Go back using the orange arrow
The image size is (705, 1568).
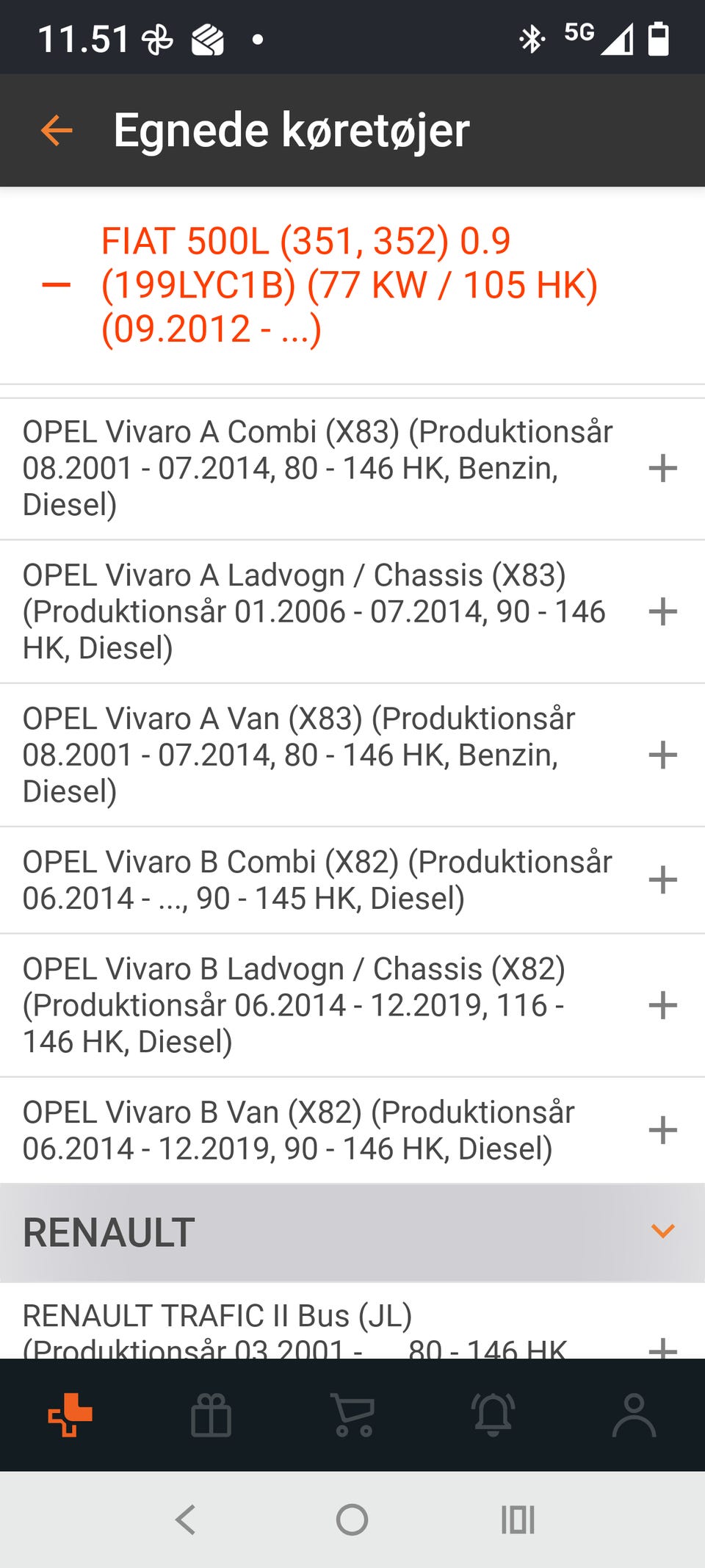coord(57,131)
